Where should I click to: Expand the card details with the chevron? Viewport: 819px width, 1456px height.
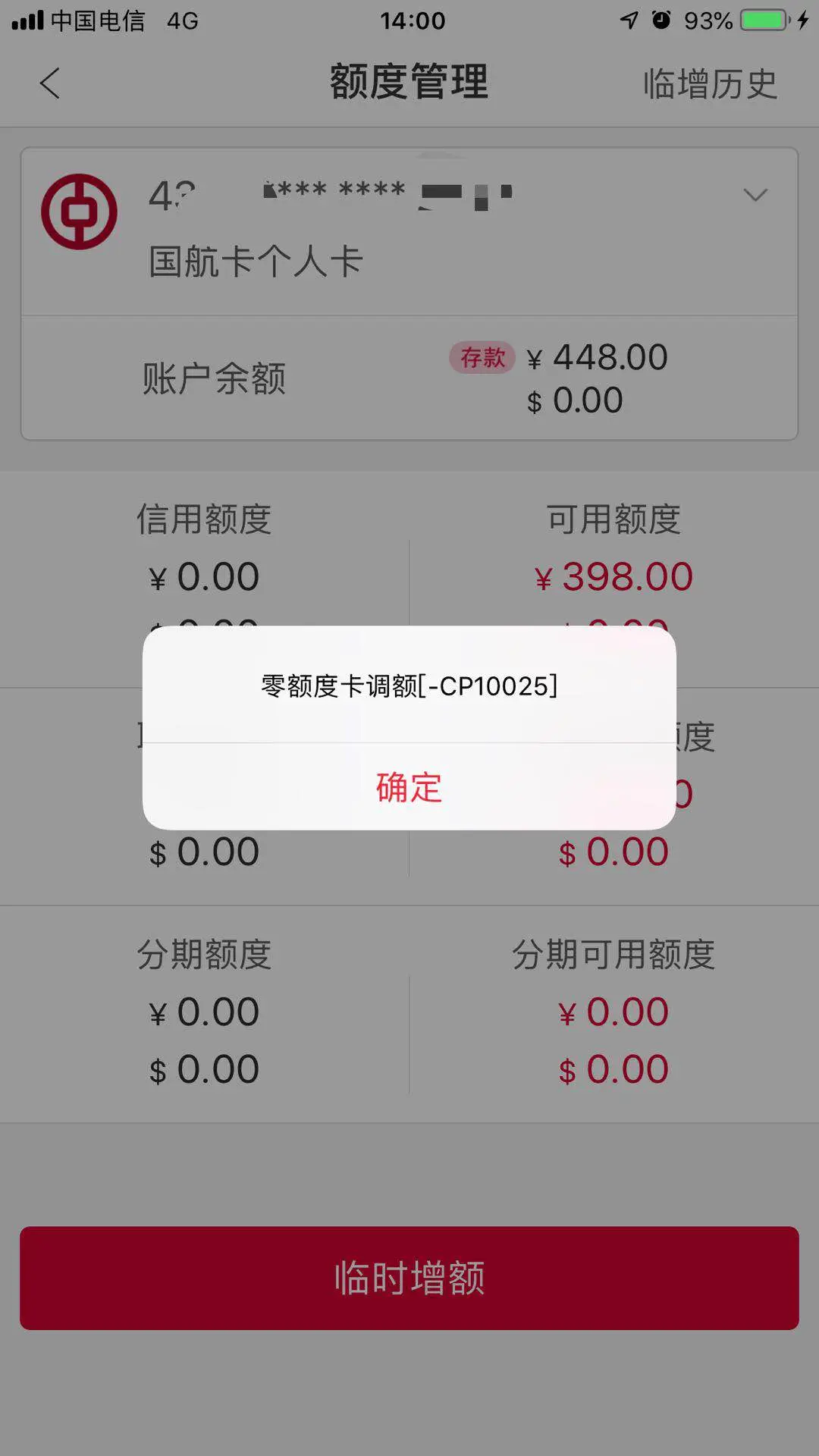[755, 196]
